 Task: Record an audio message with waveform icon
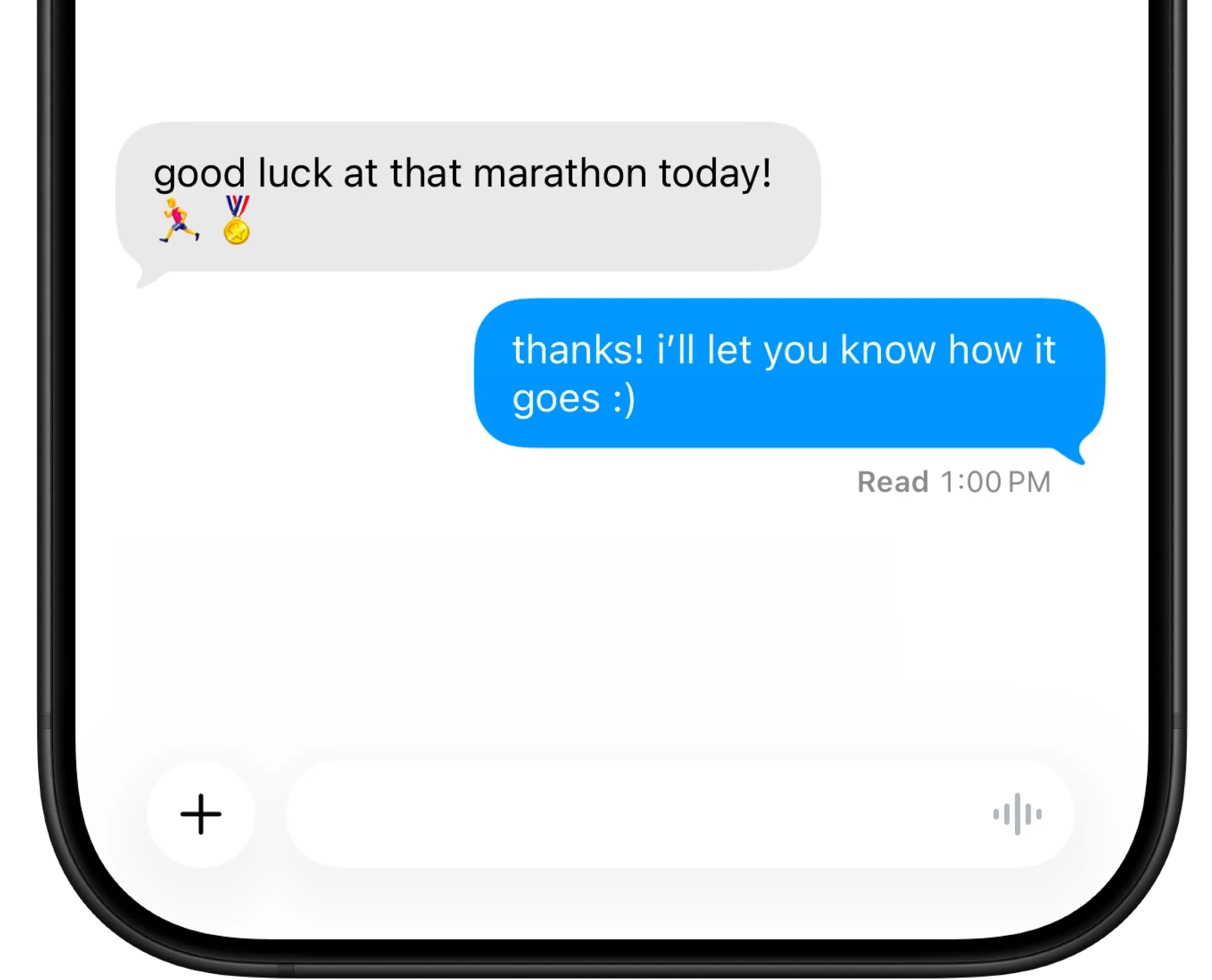(x=1017, y=814)
